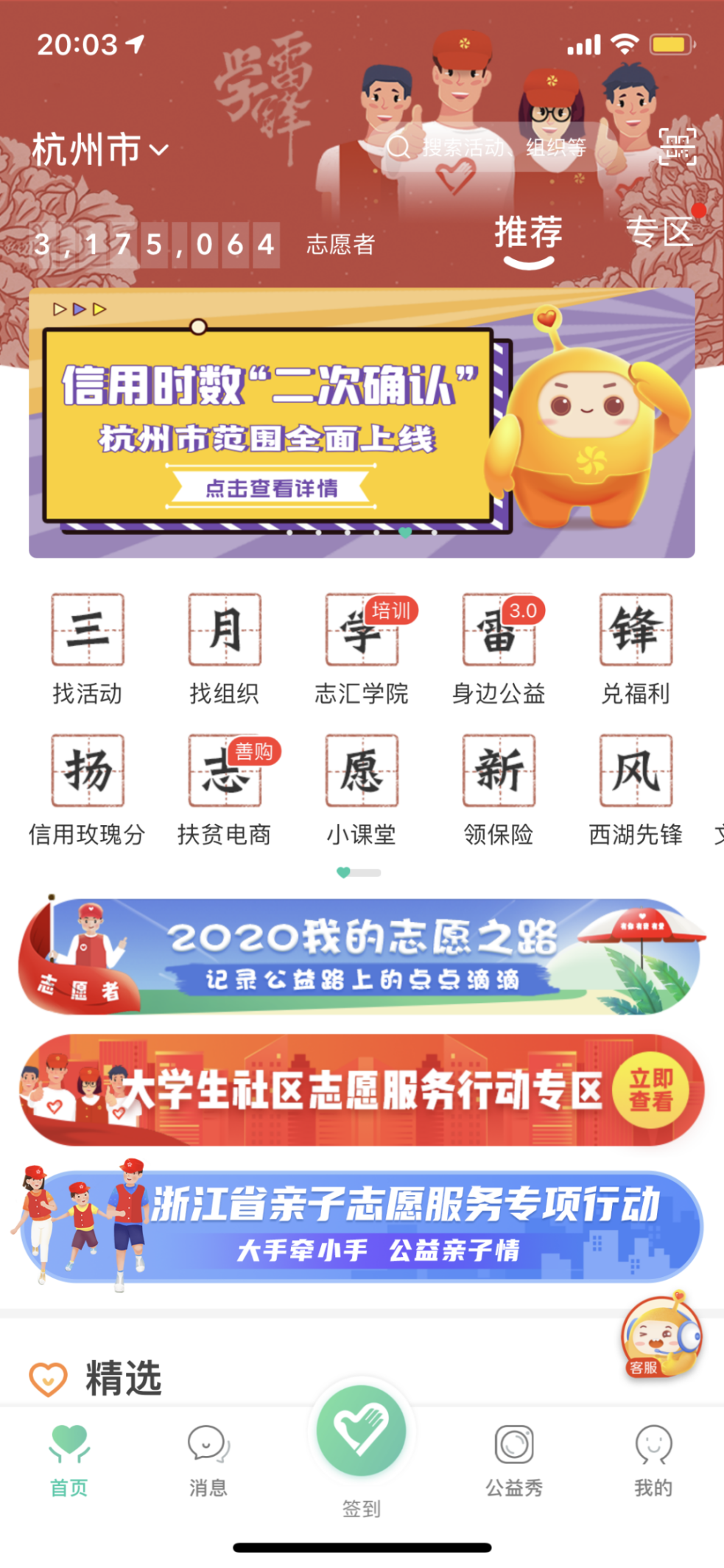Open the QR code scanner icon
The height and width of the screenshot is (1568, 724).
pos(677,147)
